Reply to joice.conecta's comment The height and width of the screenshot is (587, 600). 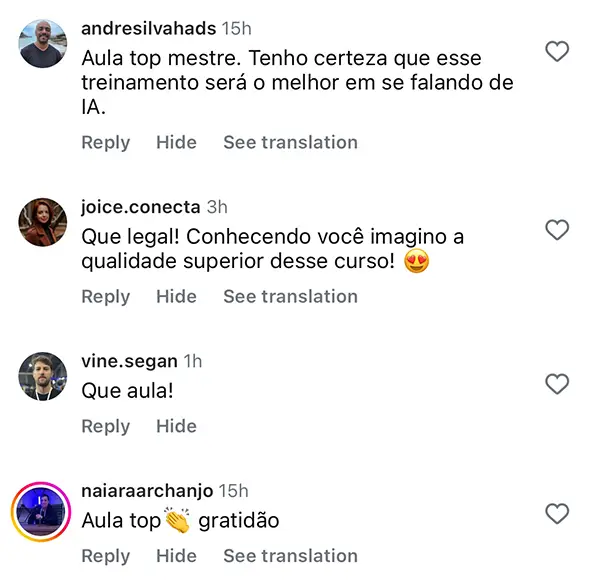105,296
